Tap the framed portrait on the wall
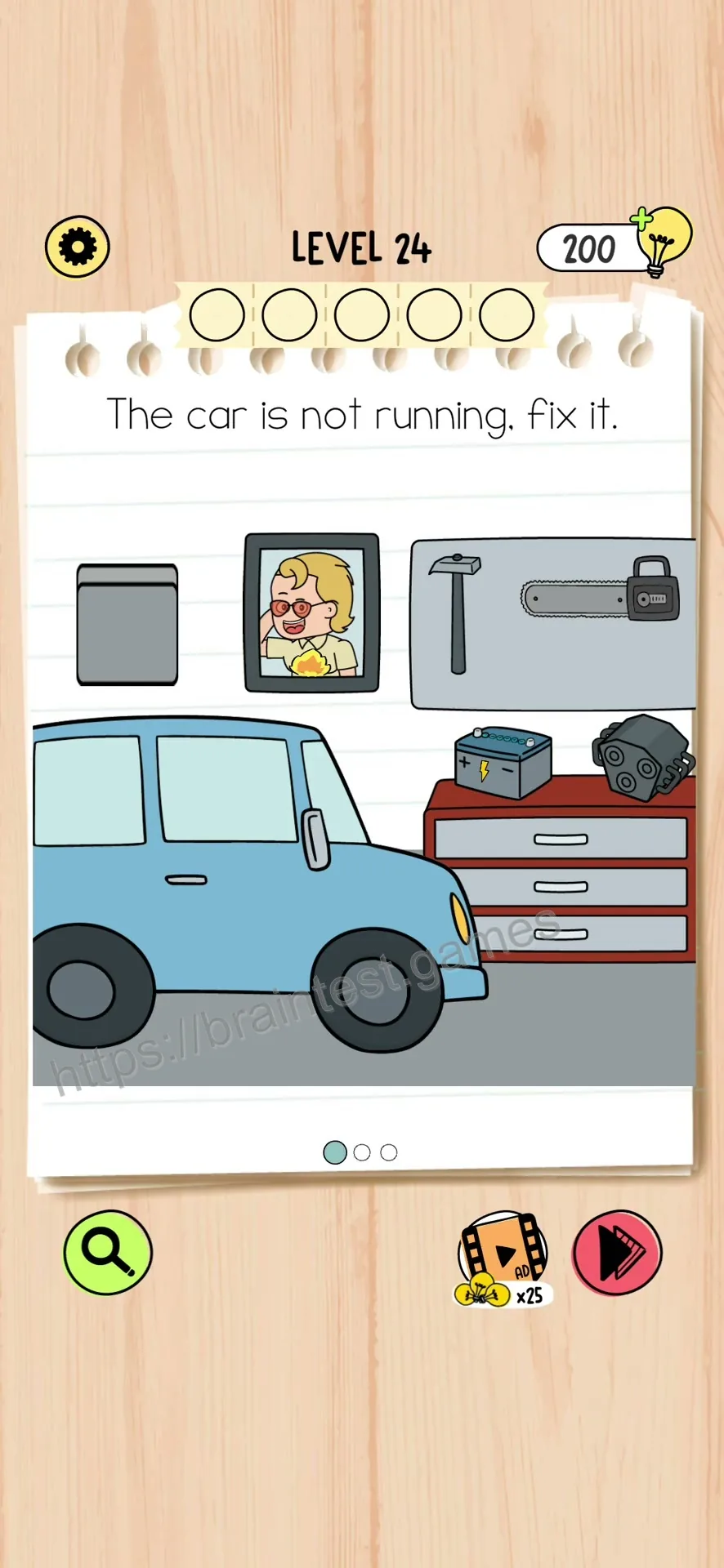Screen dimensions: 724x1568 312,612
